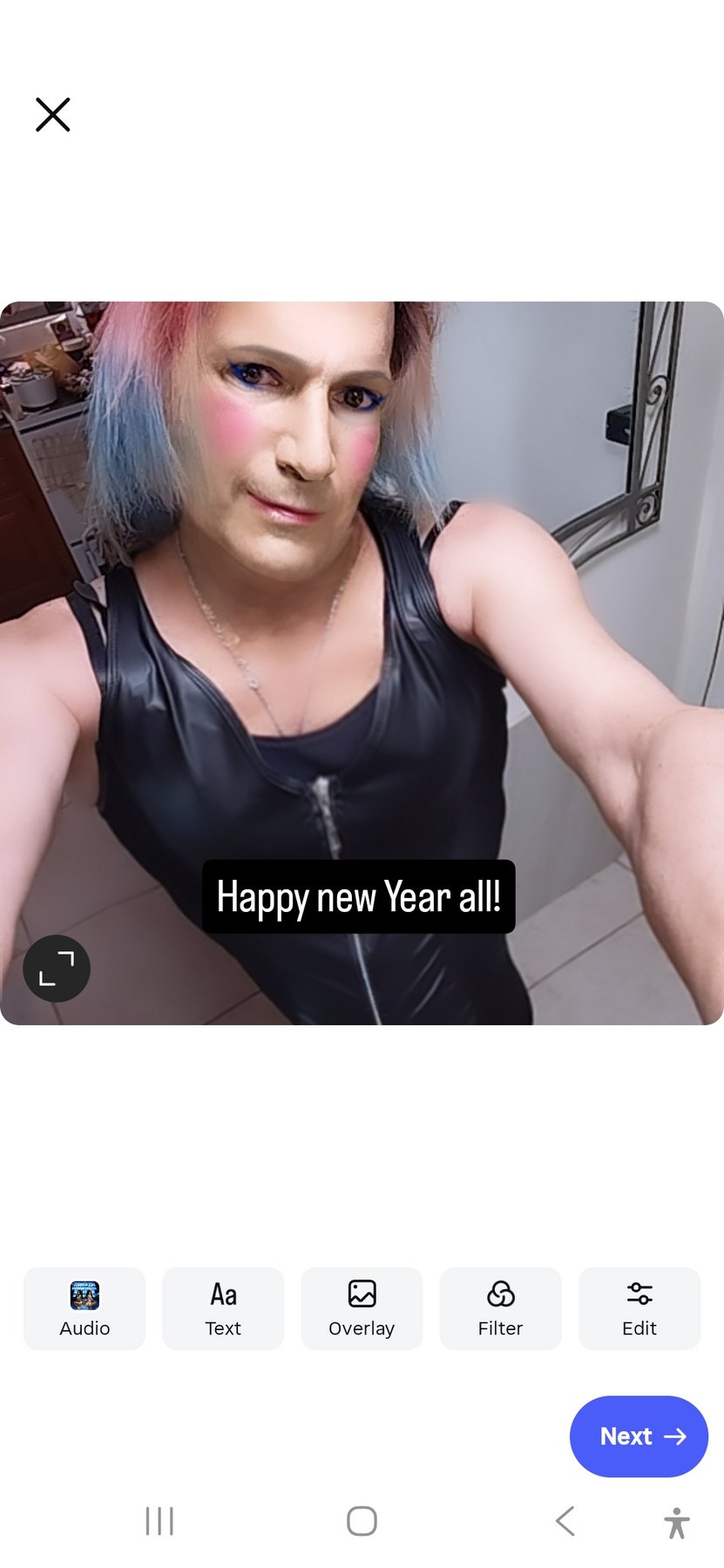
Task: Continue with the Next button
Action: [x=639, y=1436]
